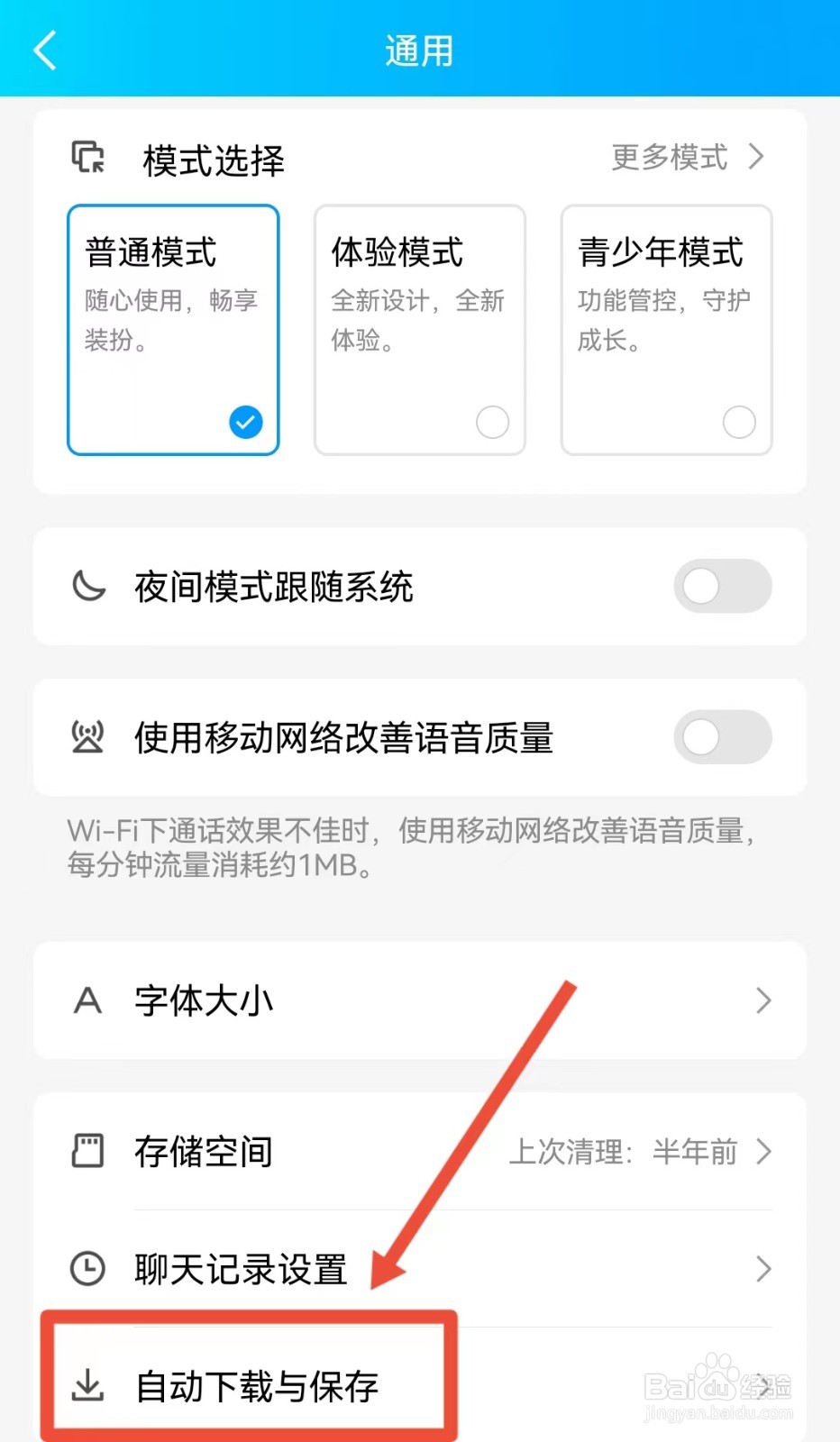840x1442 pixels.
Task: Open 存储空间 details via the right chevron
Action: tap(764, 1151)
